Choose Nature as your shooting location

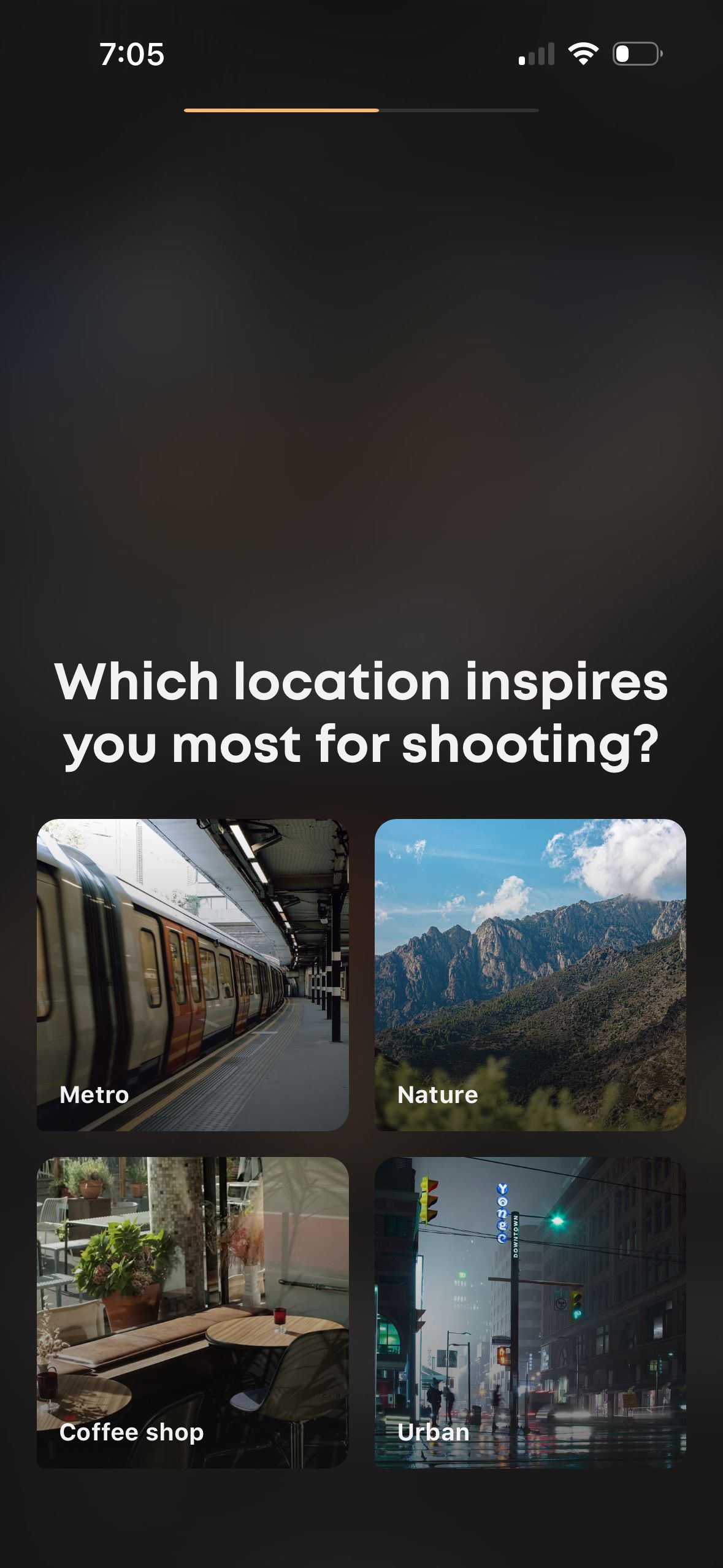[530, 975]
